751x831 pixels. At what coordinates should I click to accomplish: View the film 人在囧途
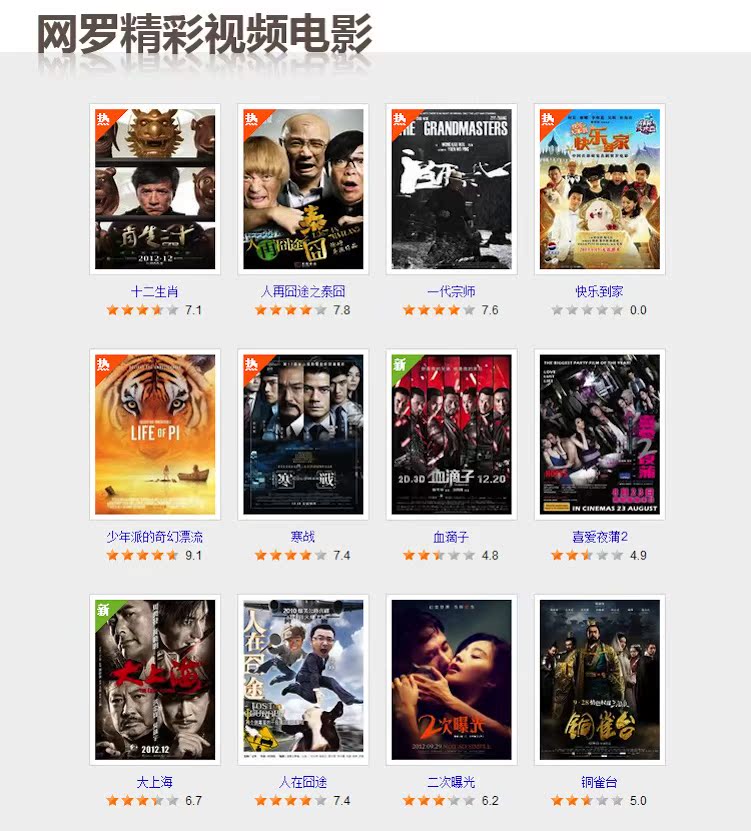[303, 679]
